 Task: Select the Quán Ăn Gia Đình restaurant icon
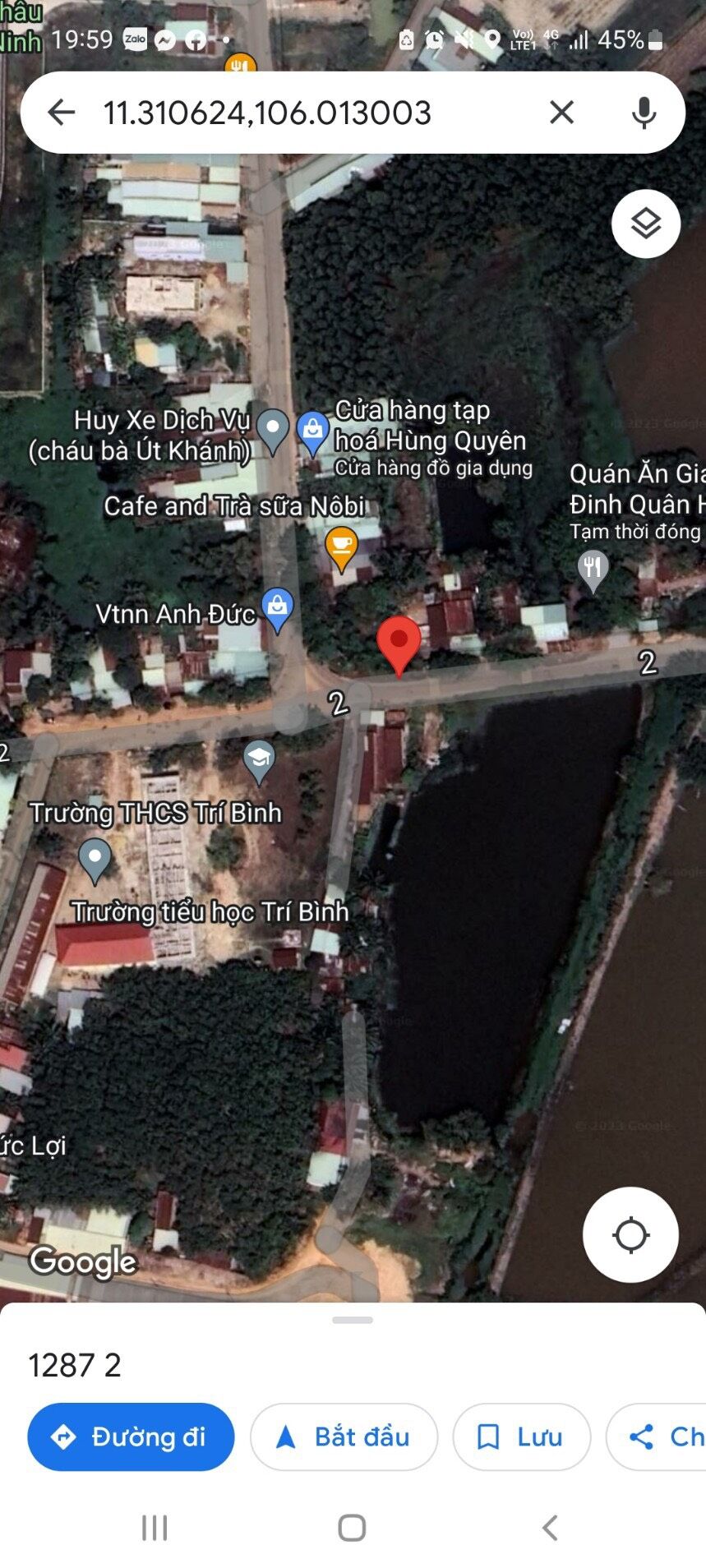tap(595, 565)
